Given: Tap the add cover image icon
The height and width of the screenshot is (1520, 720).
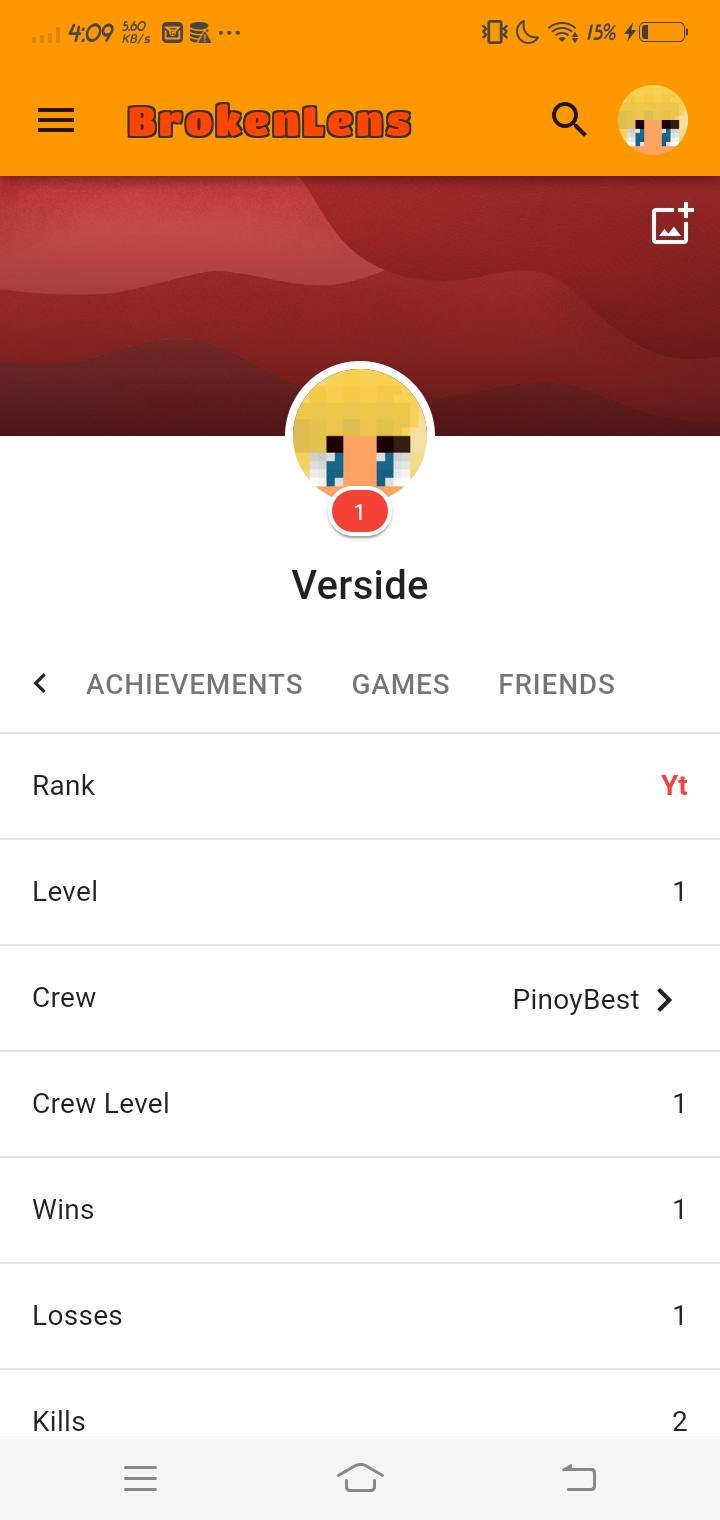Looking at the screenshot, I should tap(672, 223).
